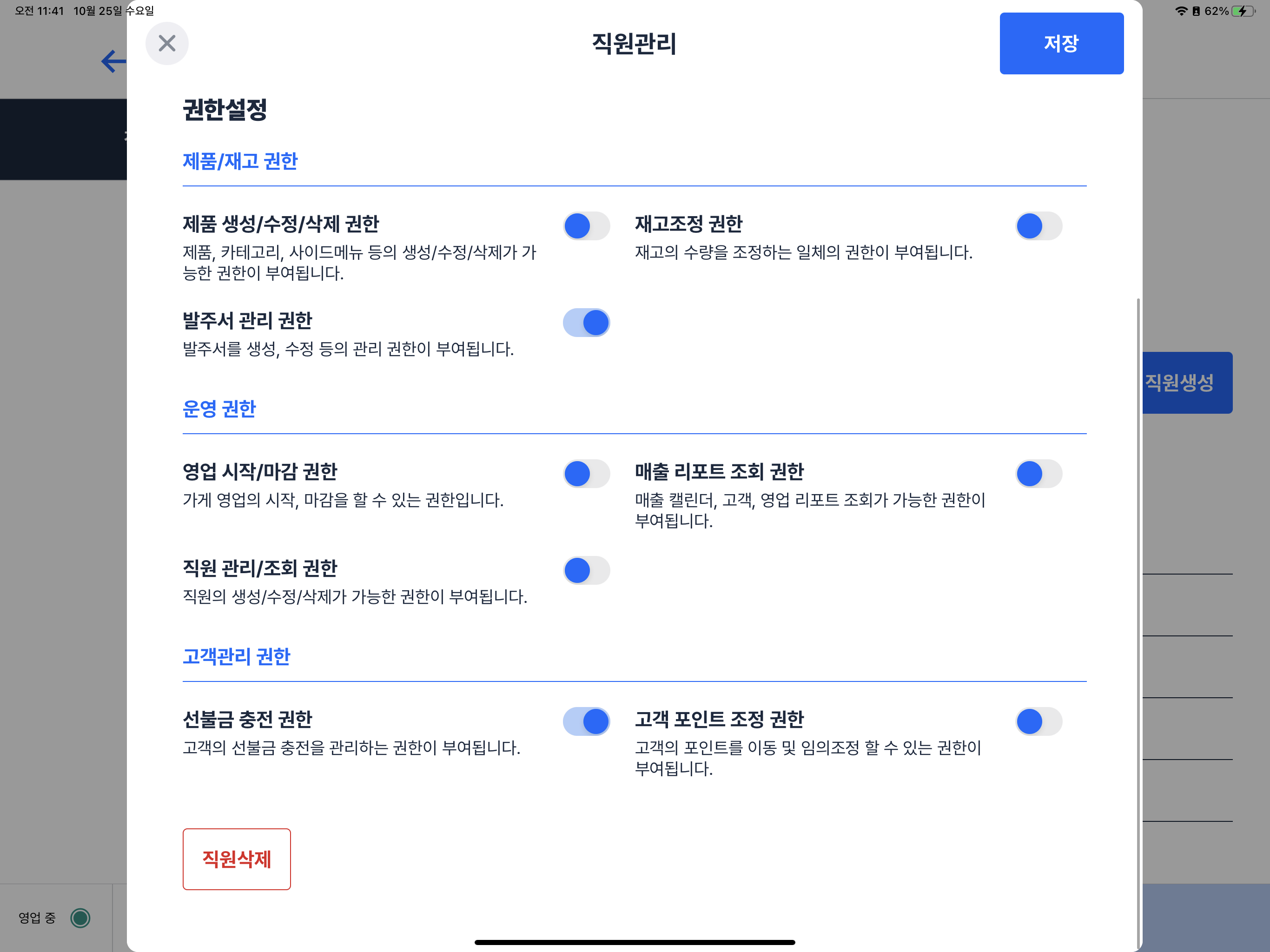Toggle 제품 생성/수정/삭제 권한 switch

click(x=586, y=225)
